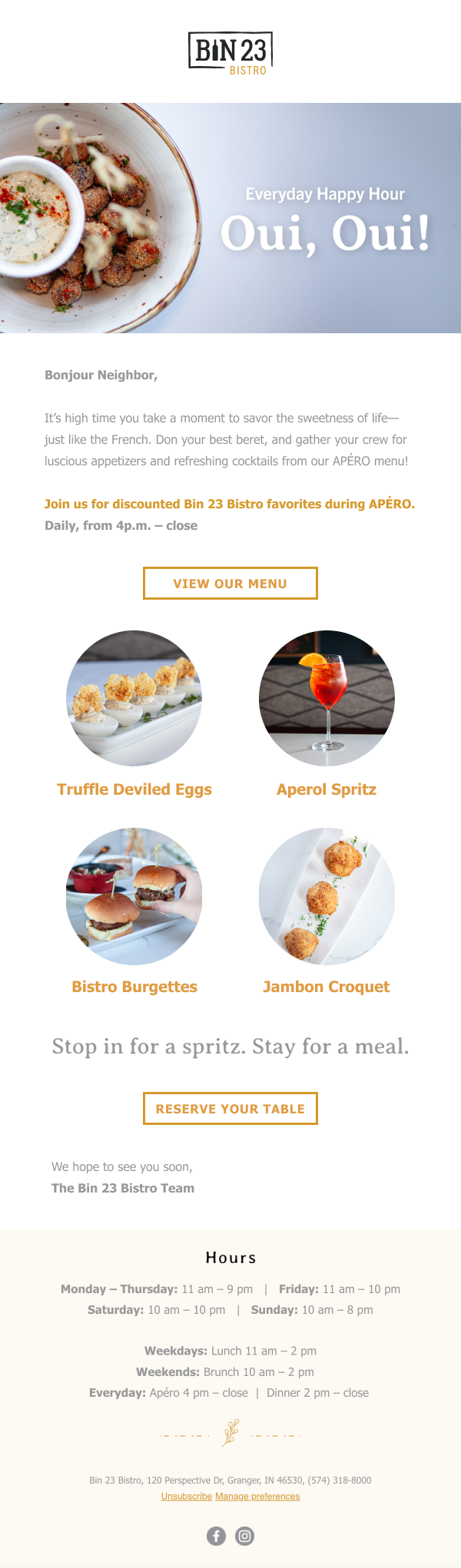Viewport: 461px width, 1568px height.
Task: Tap the View Our Menu button
Action: [230, 584]
